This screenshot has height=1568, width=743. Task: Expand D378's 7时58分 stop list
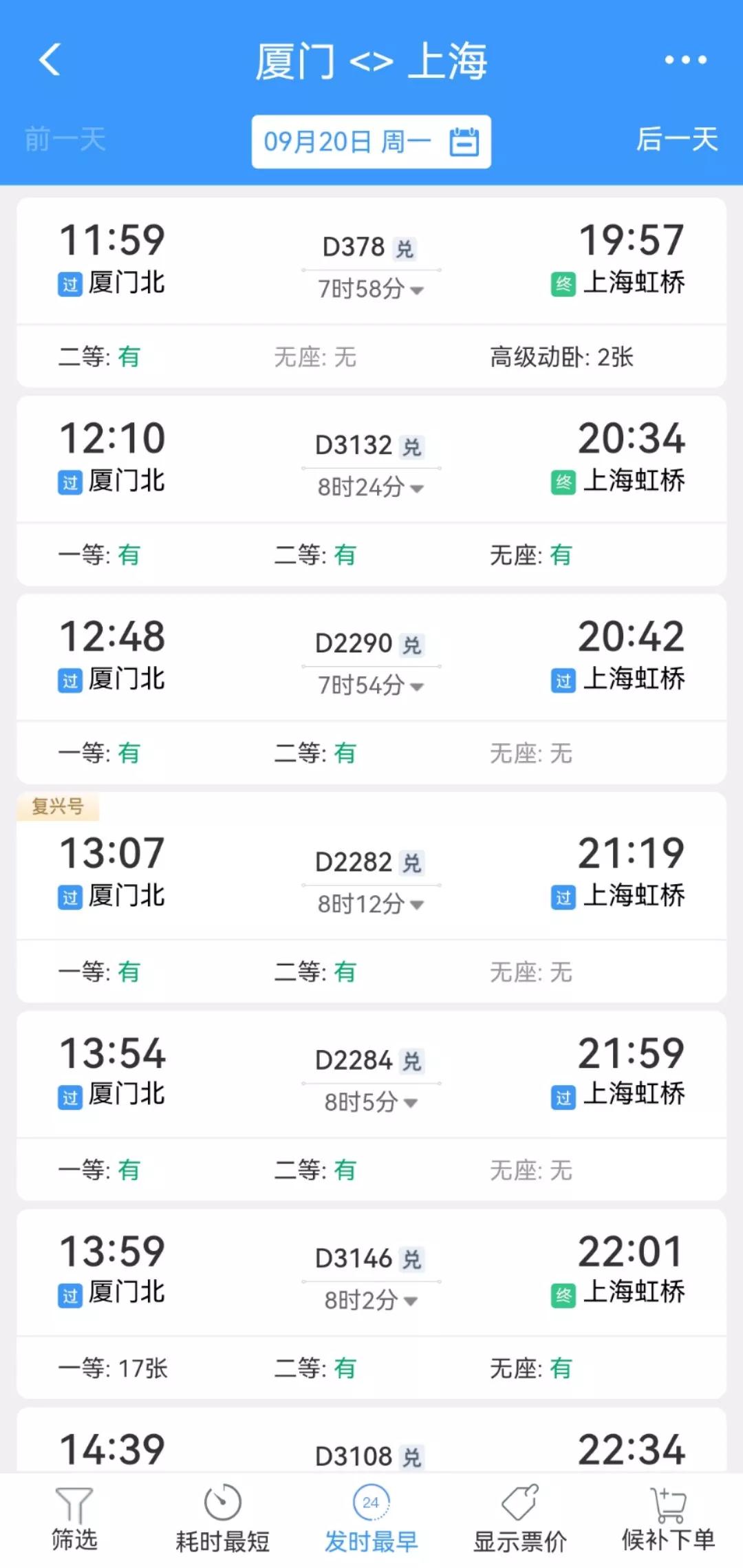pyautogui.click(x=371, y=289)
